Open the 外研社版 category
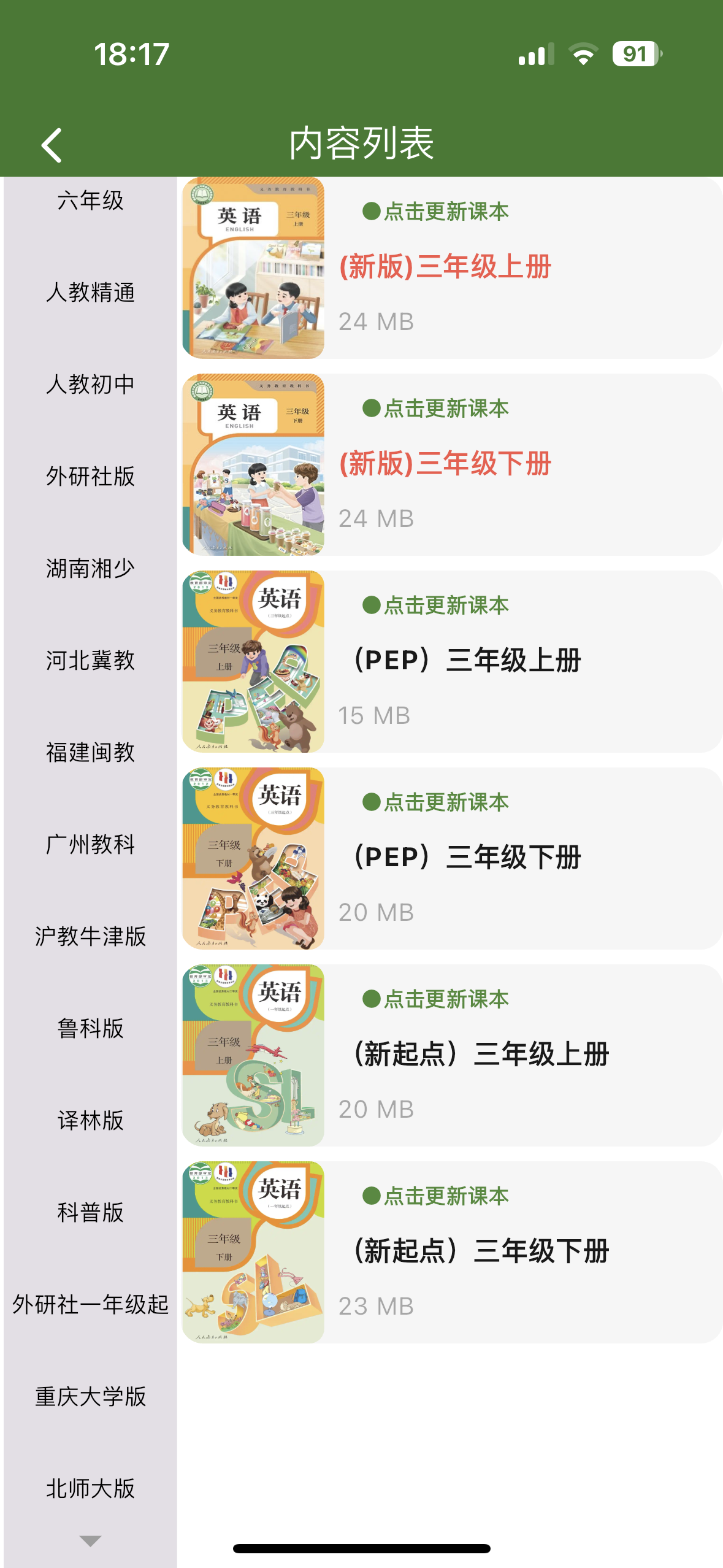This screenshot has height=1568, width=723. coord(90,477)
